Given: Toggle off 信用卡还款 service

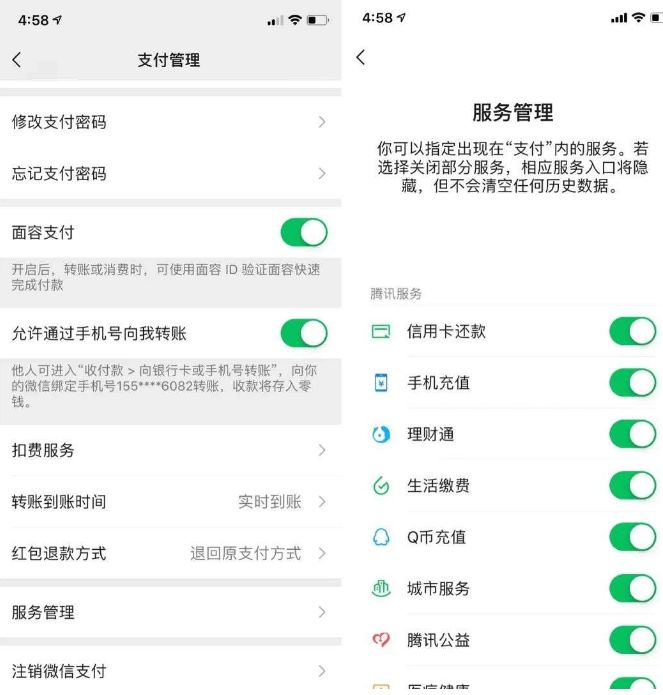Looking at the screenshot, I should click(632, 331).
